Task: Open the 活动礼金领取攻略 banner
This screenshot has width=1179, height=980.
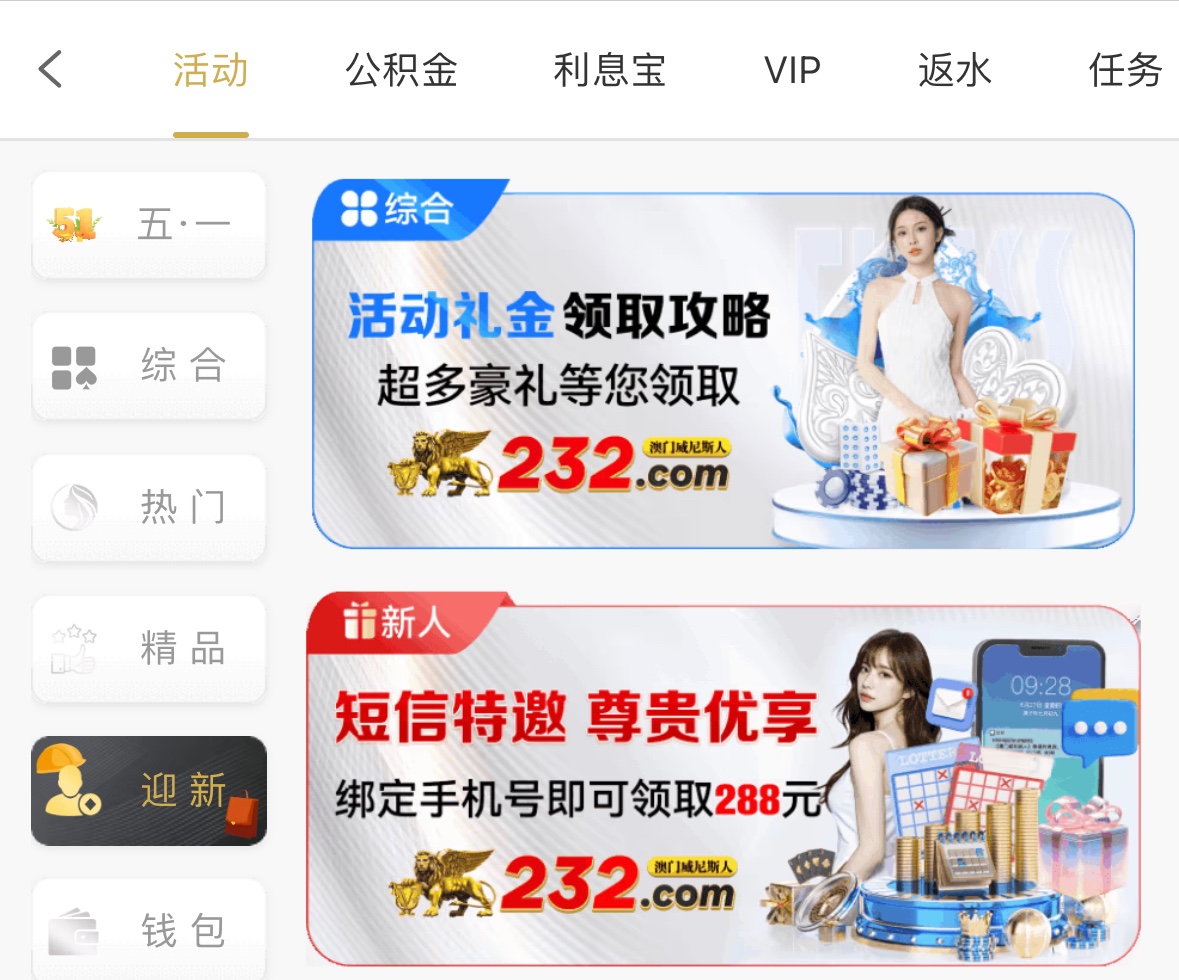Action: 722,365
